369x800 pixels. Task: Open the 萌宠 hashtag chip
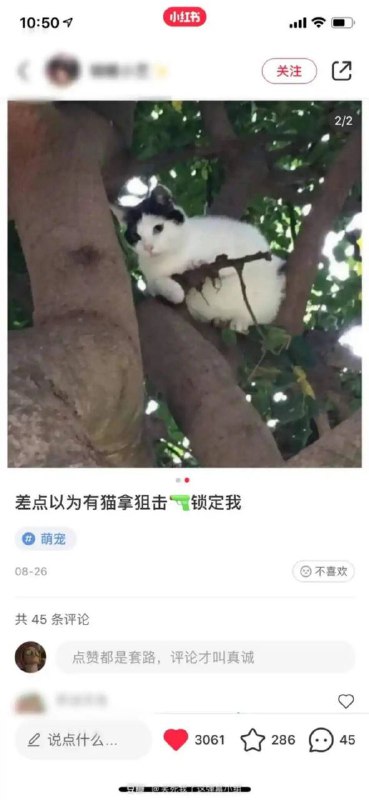click(x=45, y=539)
